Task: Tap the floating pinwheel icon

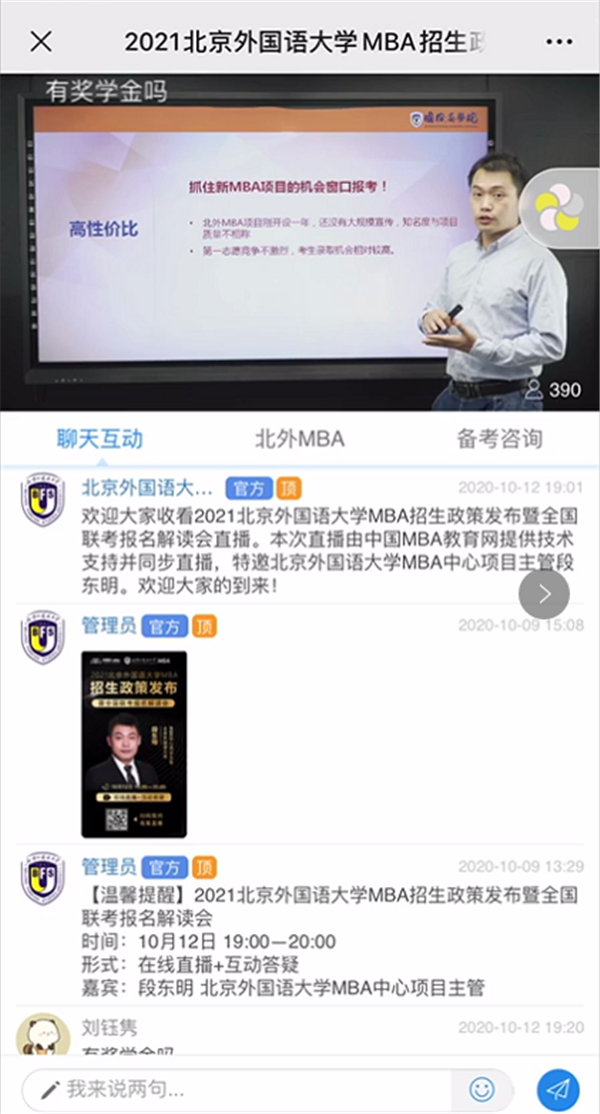Action: pos(556,208)
